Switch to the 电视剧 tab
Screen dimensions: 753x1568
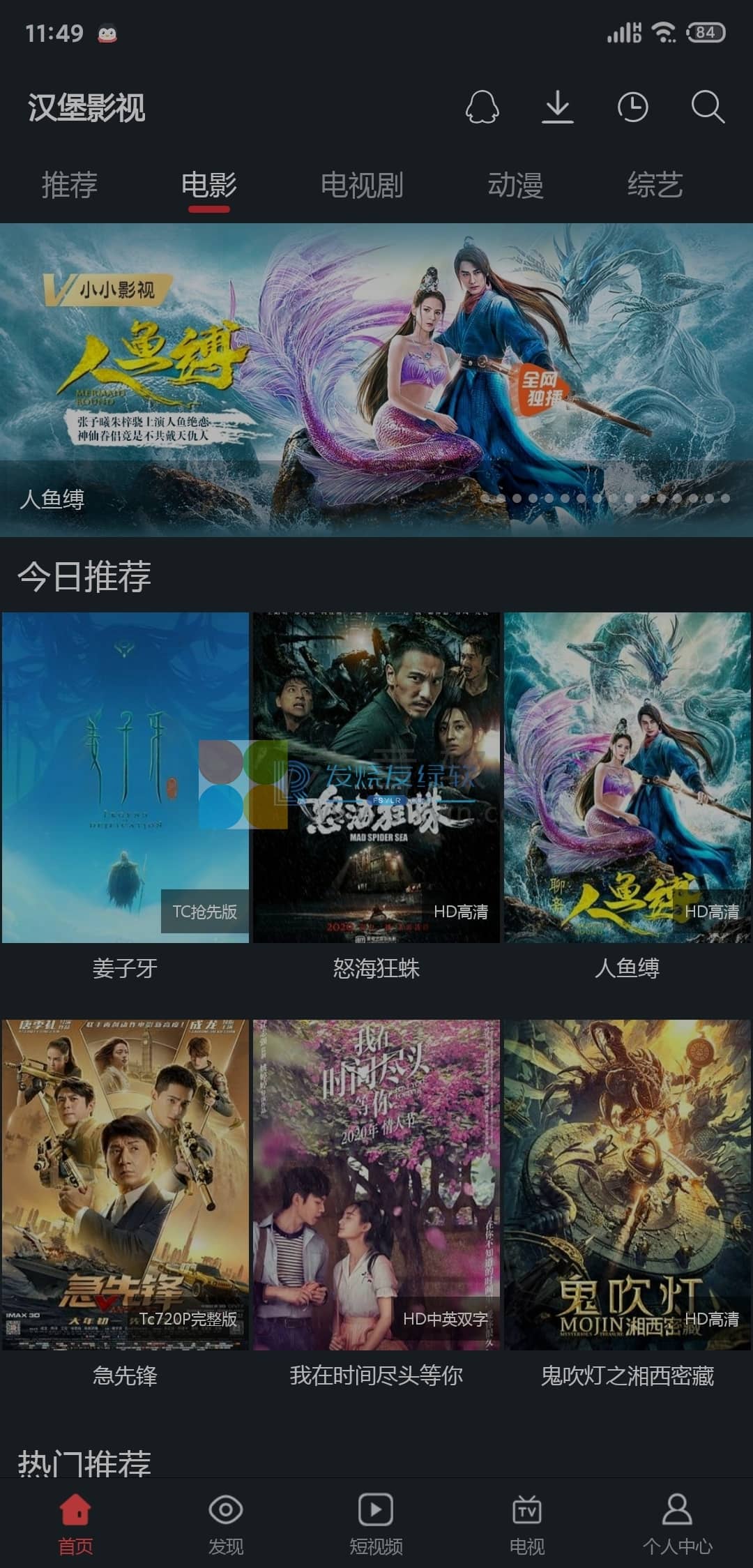tap(362, 186)
